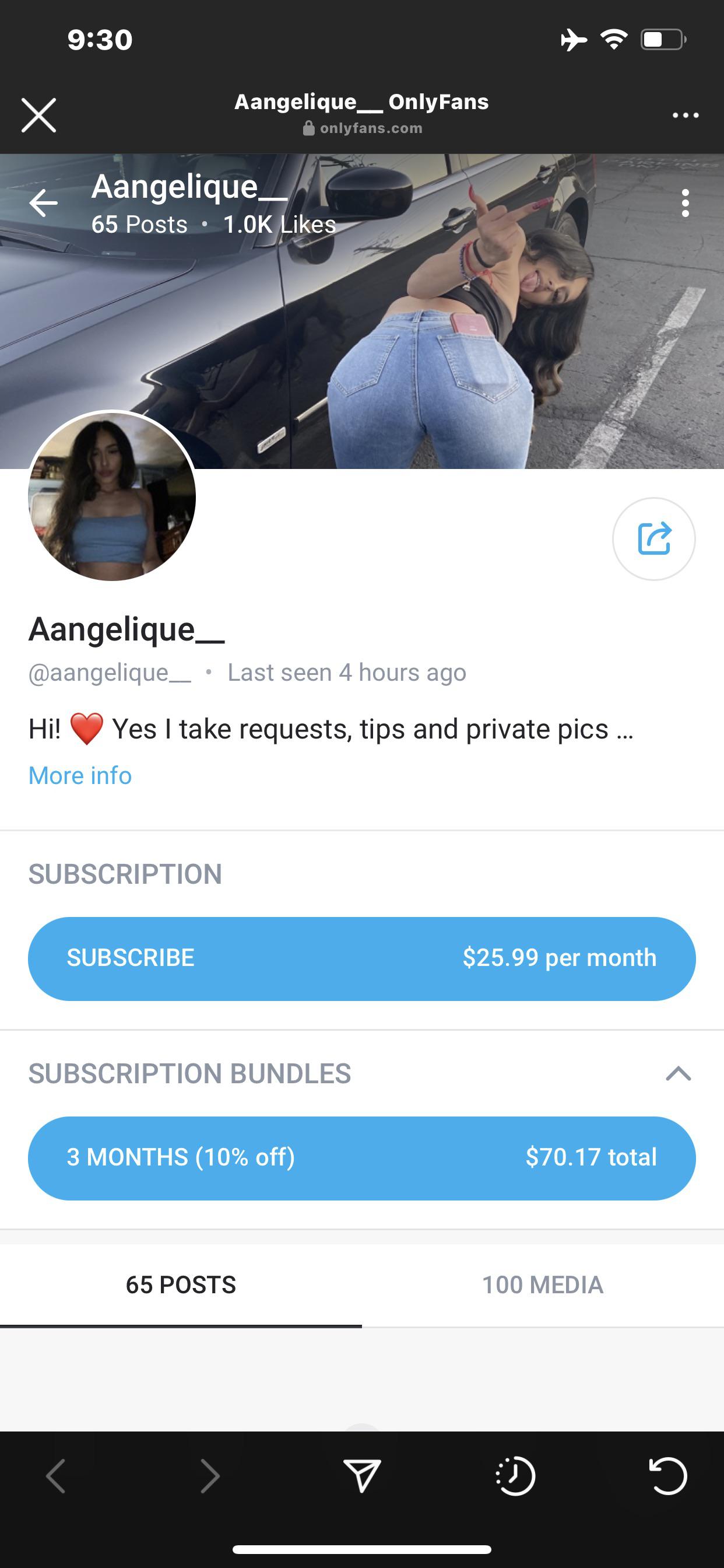
Task: Open the browser's three-dot options menu
Action: 685,115
